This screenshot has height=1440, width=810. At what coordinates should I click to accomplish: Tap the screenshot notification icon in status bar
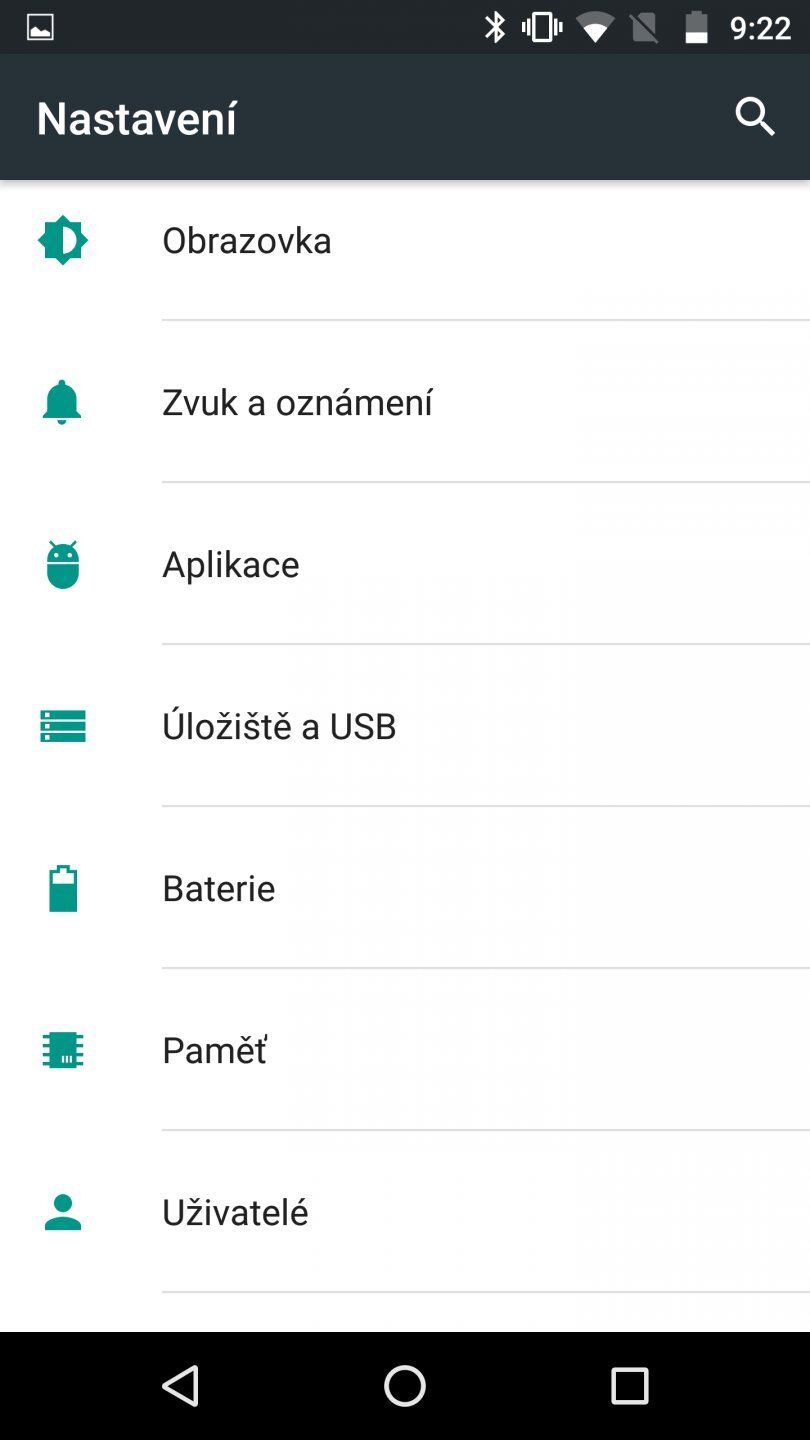pos(38,27)
